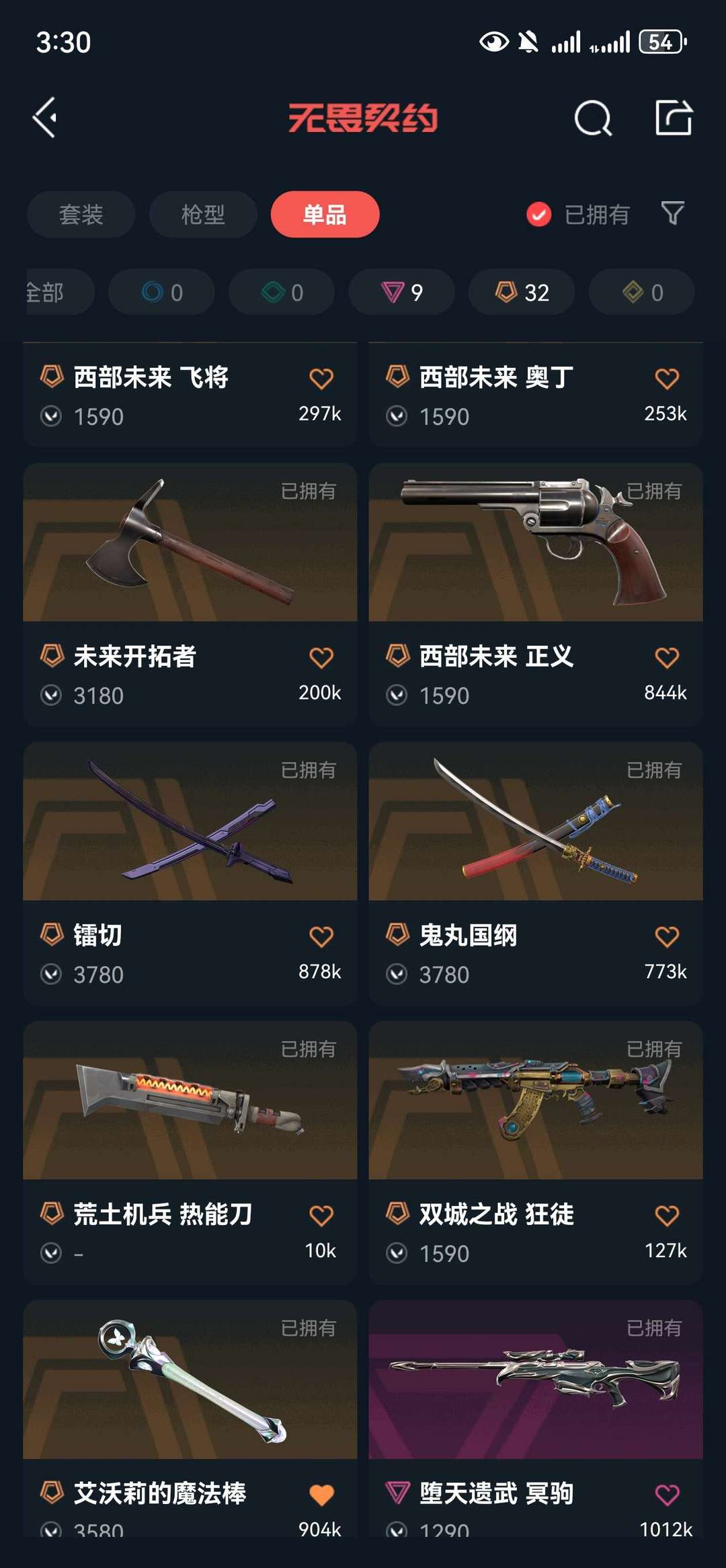The image size is (726, 1568).
Task: Open the 堕天遗武 冥驹 sniper card
Action: pos(536,1419)
